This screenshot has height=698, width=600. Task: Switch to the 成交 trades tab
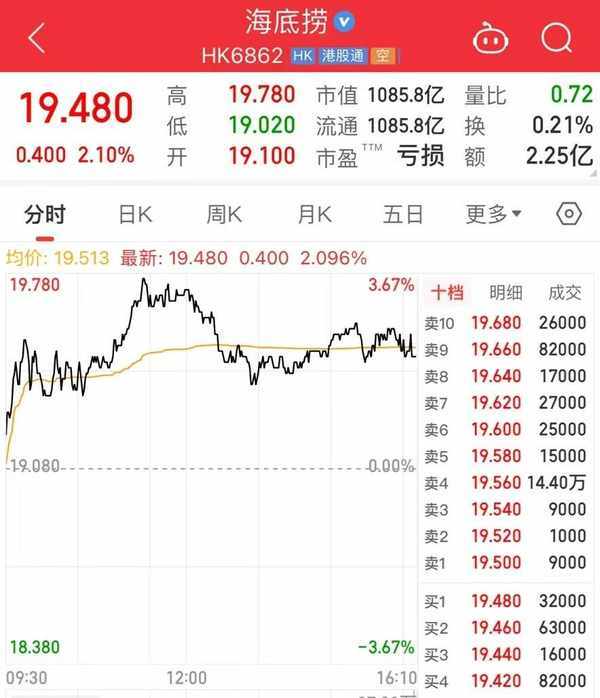565,293
